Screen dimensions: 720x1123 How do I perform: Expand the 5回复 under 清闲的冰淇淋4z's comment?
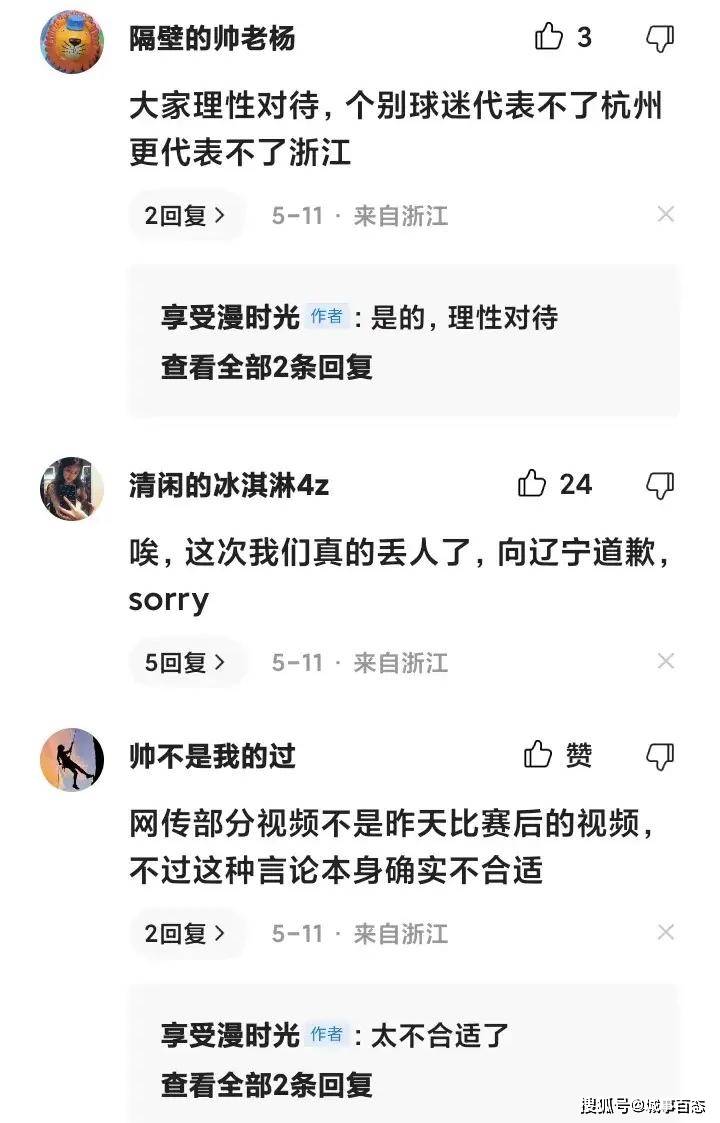tap(186, 662)
